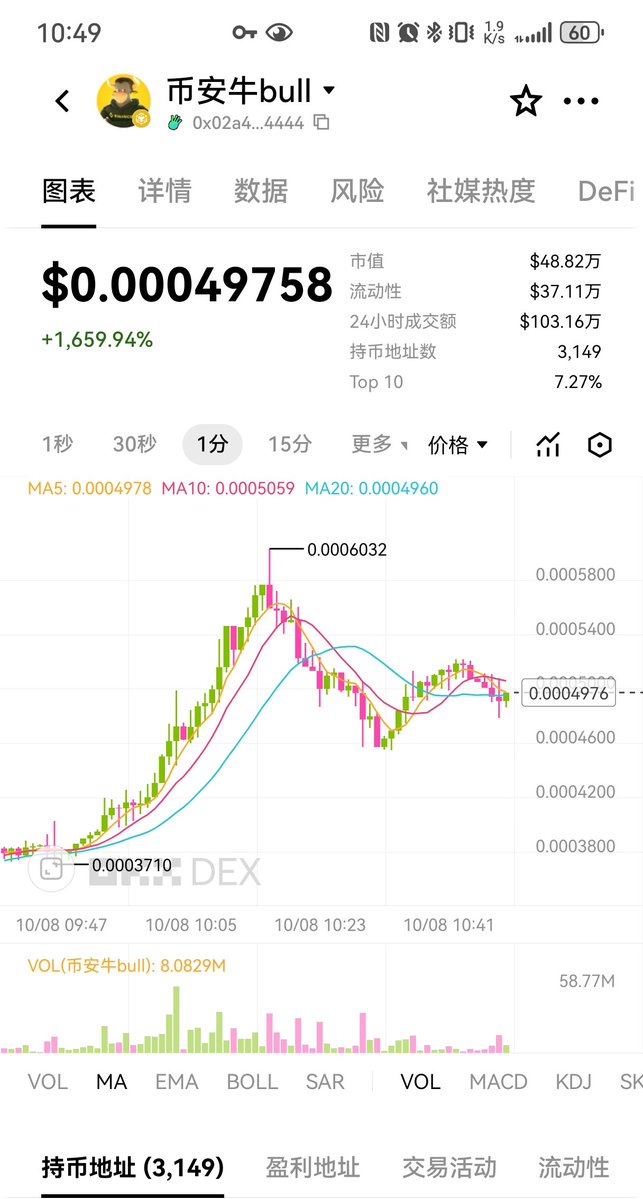The height and width of the screenshot is (1199, 643).
Task: Select the 1秒 chart interval
Action: point(57,444)
